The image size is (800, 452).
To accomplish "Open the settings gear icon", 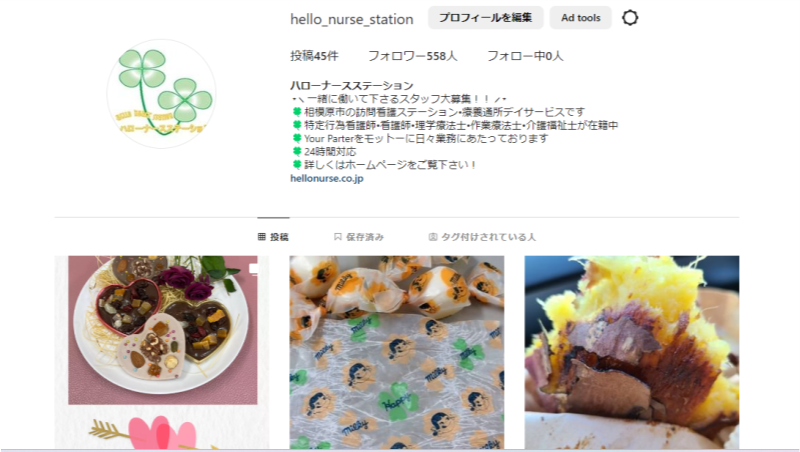I will click(x=630, y=18).
